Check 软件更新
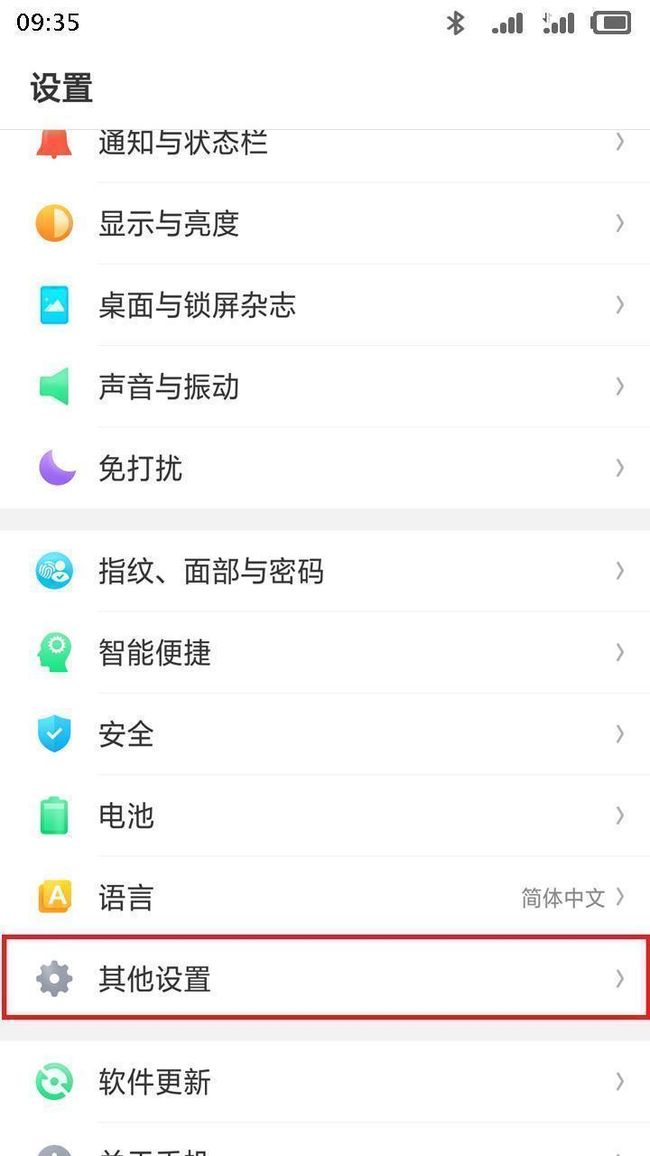The image size is (650, 1156). point(325,1082)
